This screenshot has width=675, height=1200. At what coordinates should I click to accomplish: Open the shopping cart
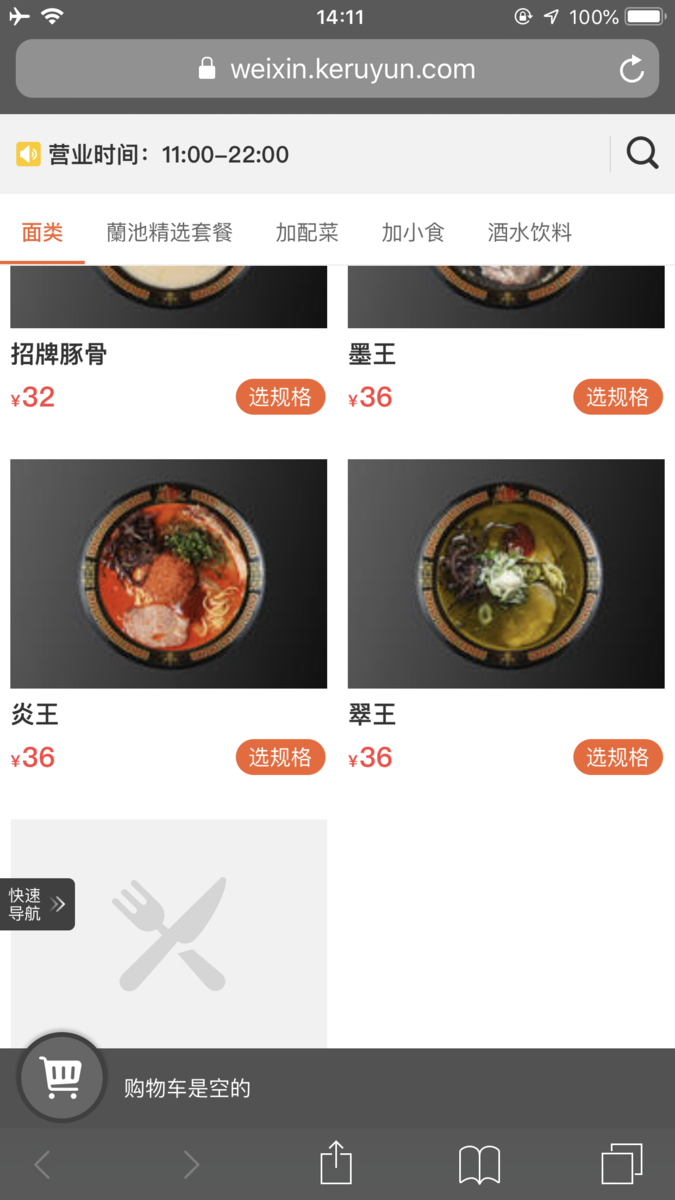point(62,1077)
